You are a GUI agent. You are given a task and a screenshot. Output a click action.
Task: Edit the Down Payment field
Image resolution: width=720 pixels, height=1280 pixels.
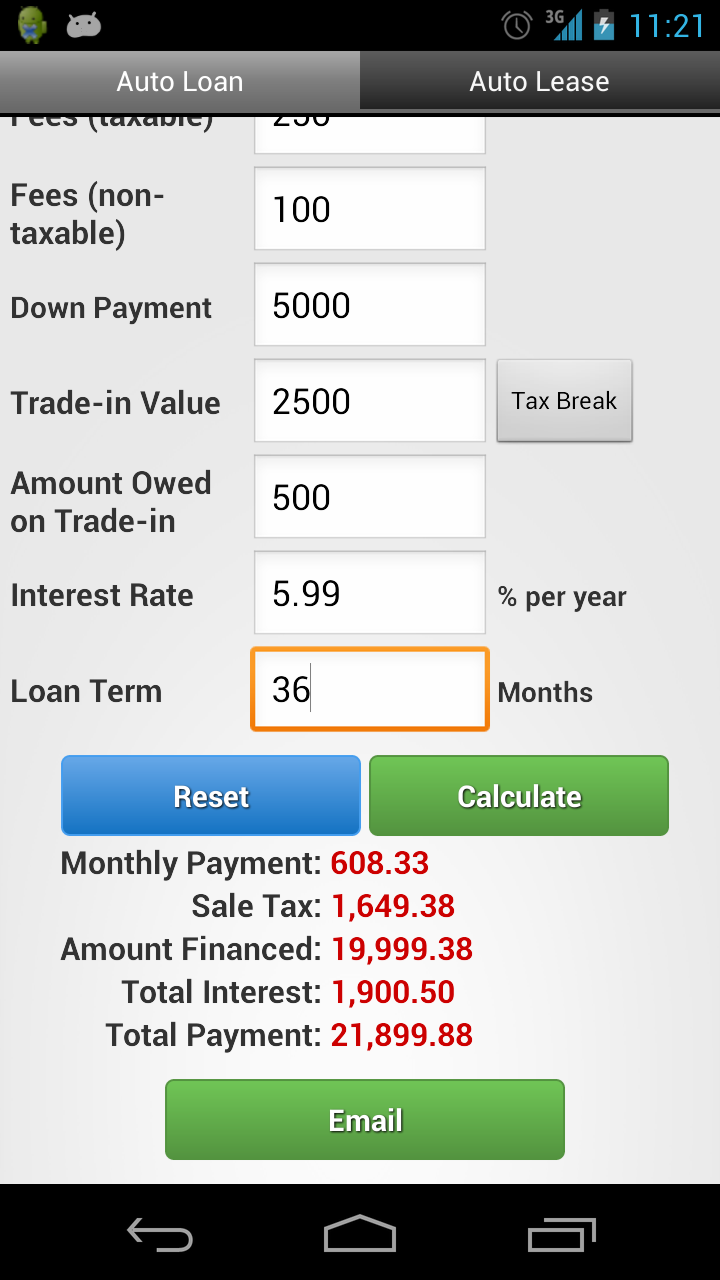point(370,305)
